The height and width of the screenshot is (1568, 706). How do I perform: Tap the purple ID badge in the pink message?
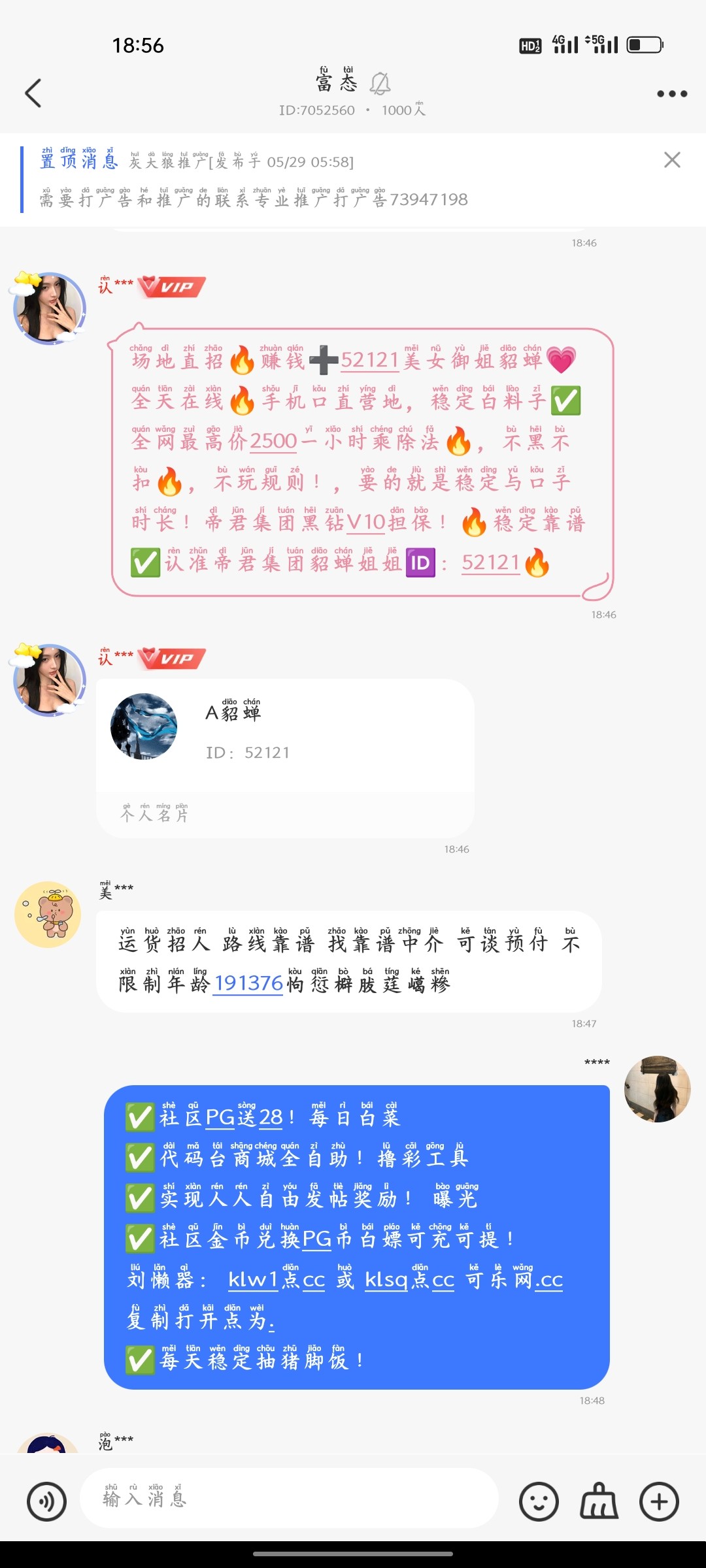click(x=421, y=562)
